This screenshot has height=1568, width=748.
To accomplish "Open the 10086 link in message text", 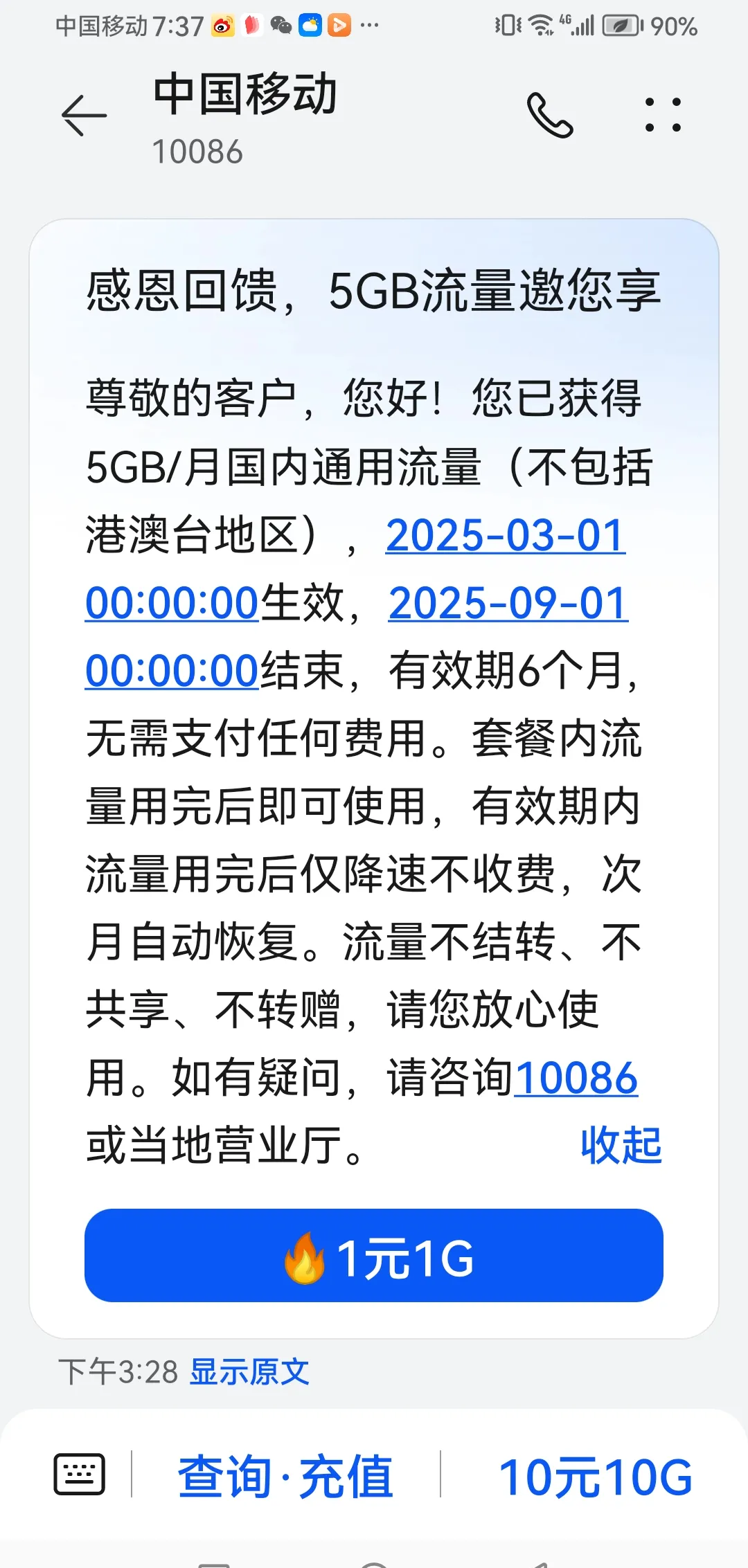I will 577,1077.
